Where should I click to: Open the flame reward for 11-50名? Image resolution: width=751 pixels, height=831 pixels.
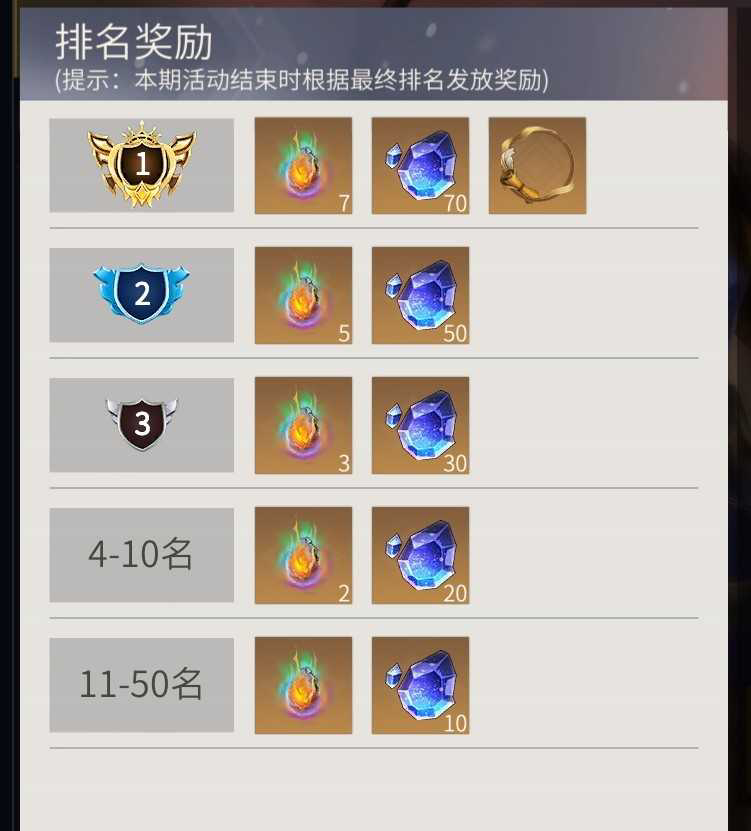(x=303, y=685)
